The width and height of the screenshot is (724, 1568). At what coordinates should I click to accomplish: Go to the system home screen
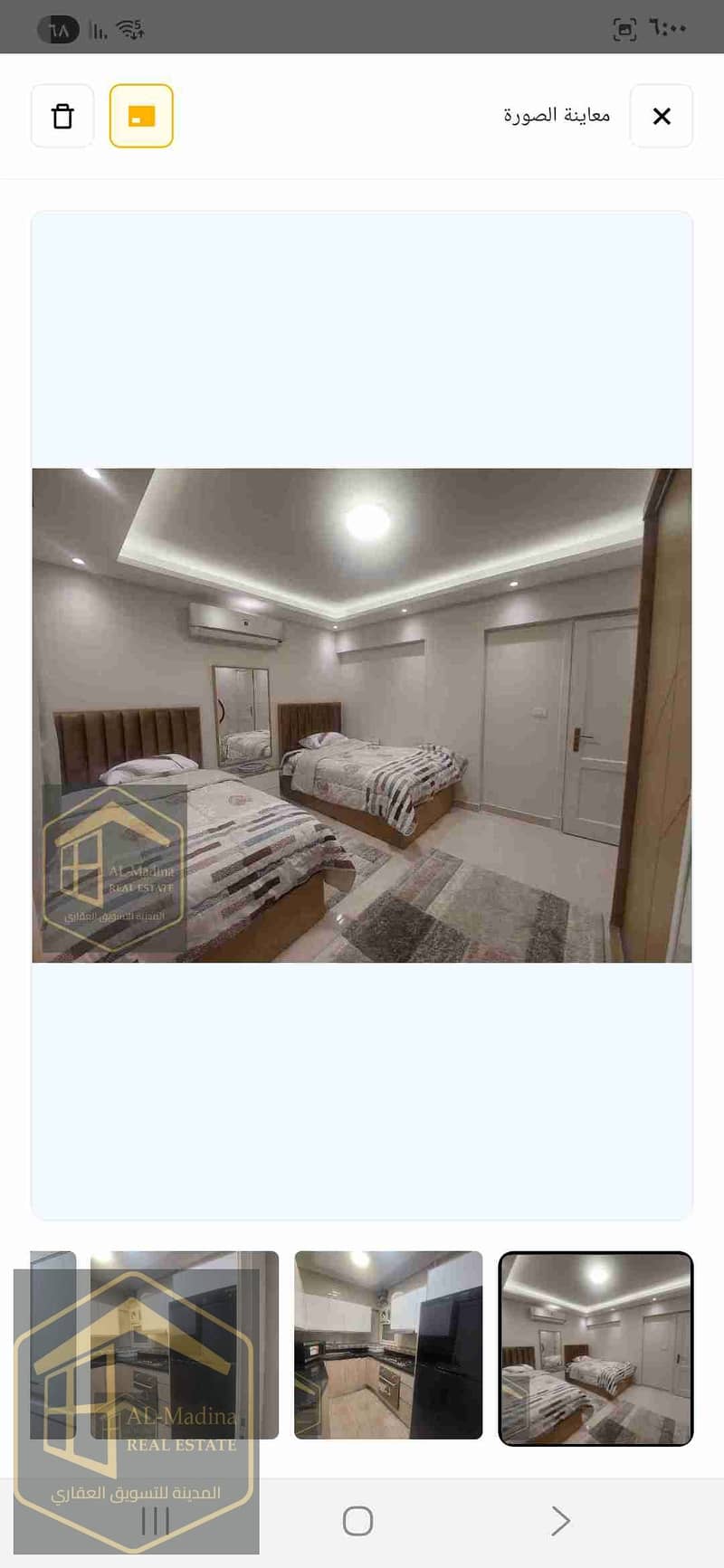pos(358,1521)
